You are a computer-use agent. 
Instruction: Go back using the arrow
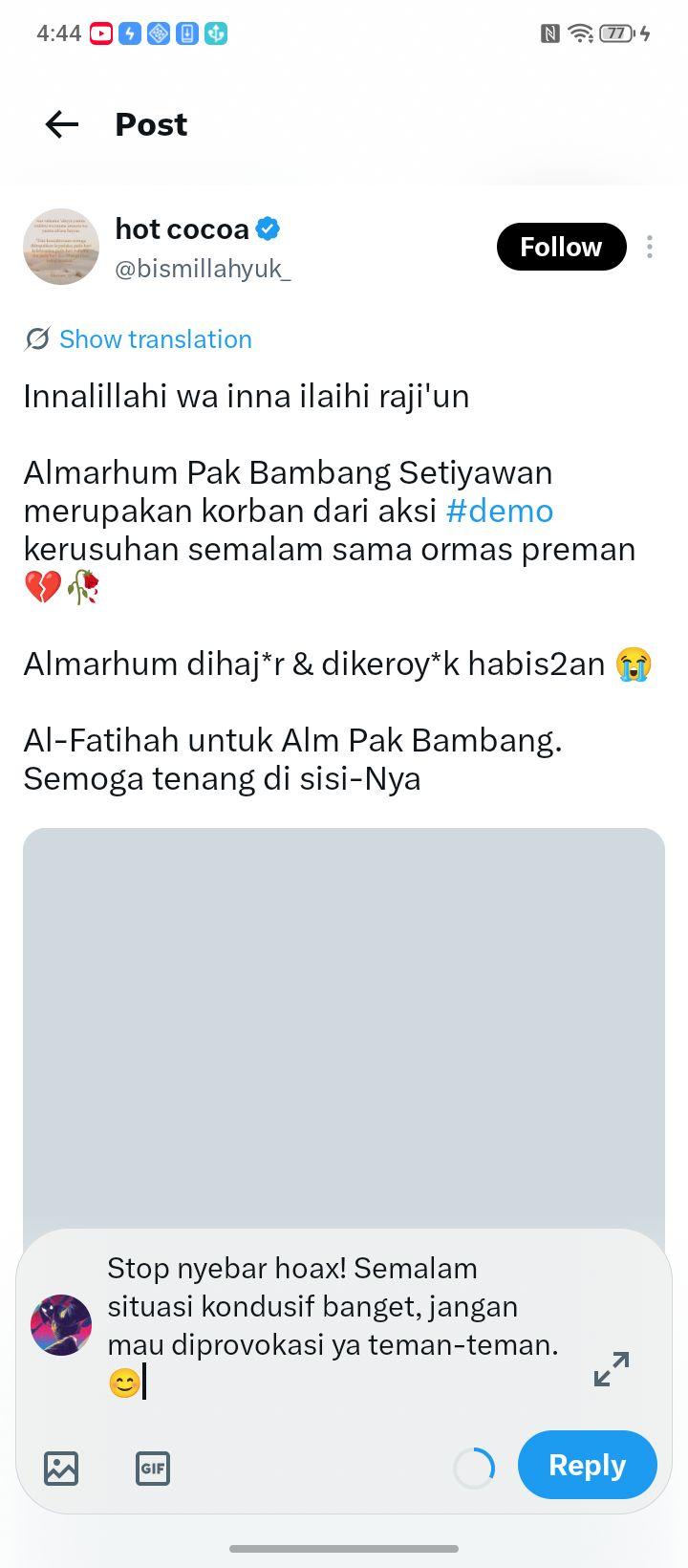pos(62,124)
